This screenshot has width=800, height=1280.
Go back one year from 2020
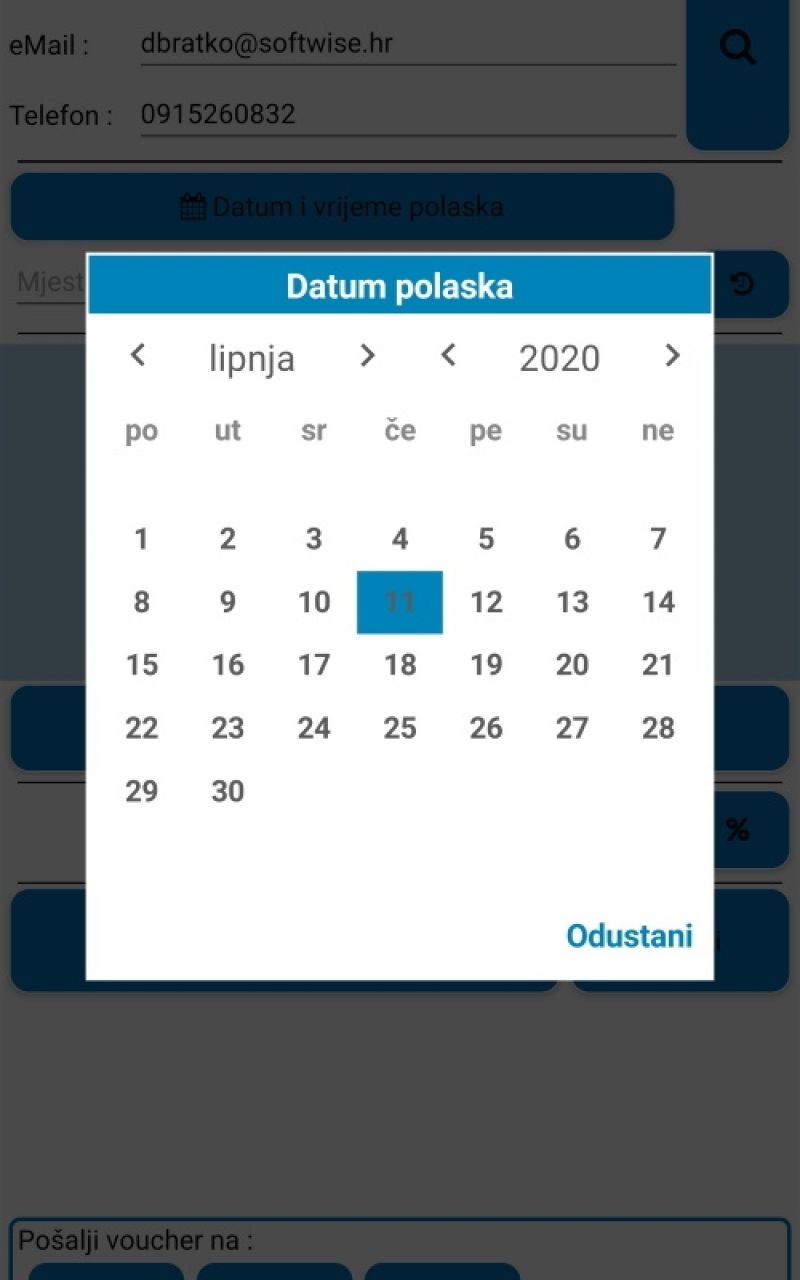(448, 355)
